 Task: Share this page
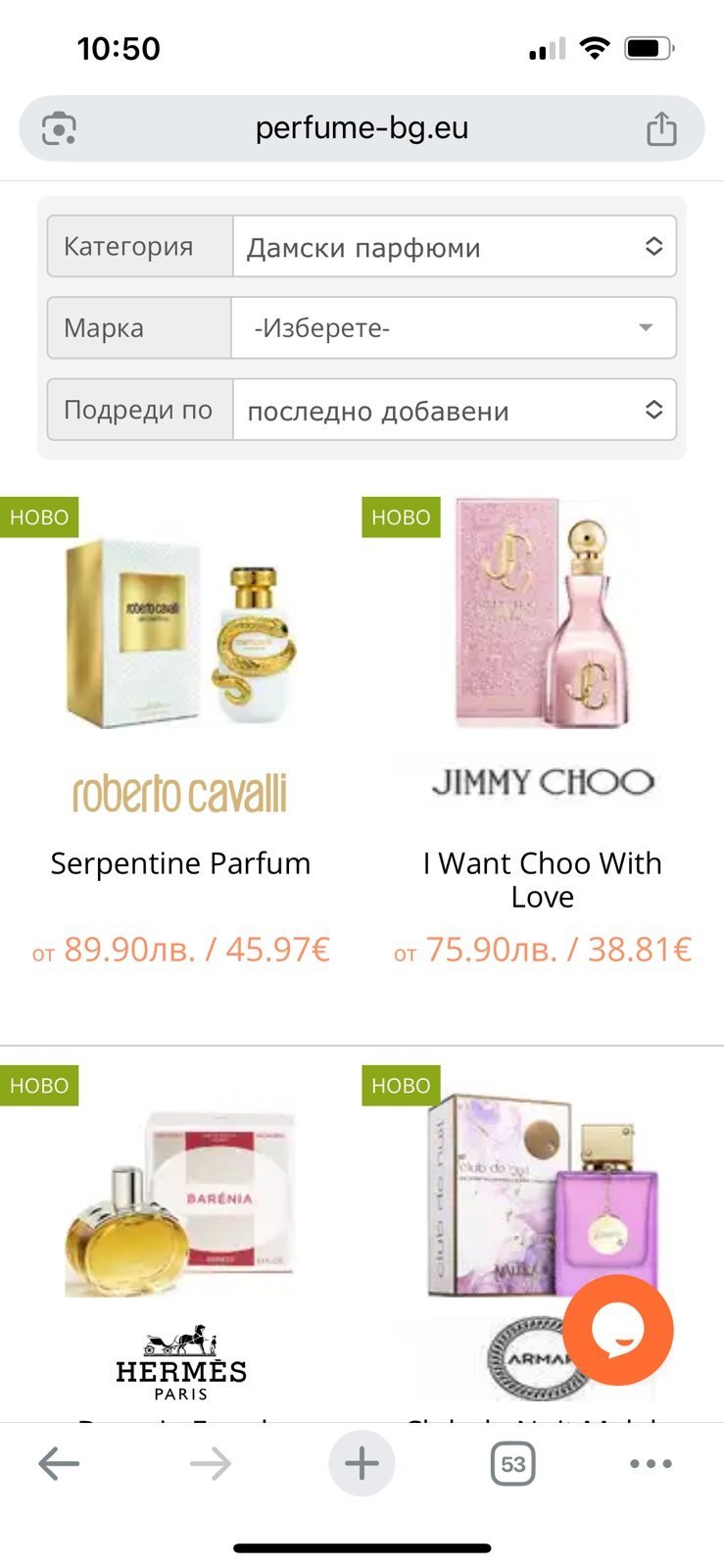[661, 128]
